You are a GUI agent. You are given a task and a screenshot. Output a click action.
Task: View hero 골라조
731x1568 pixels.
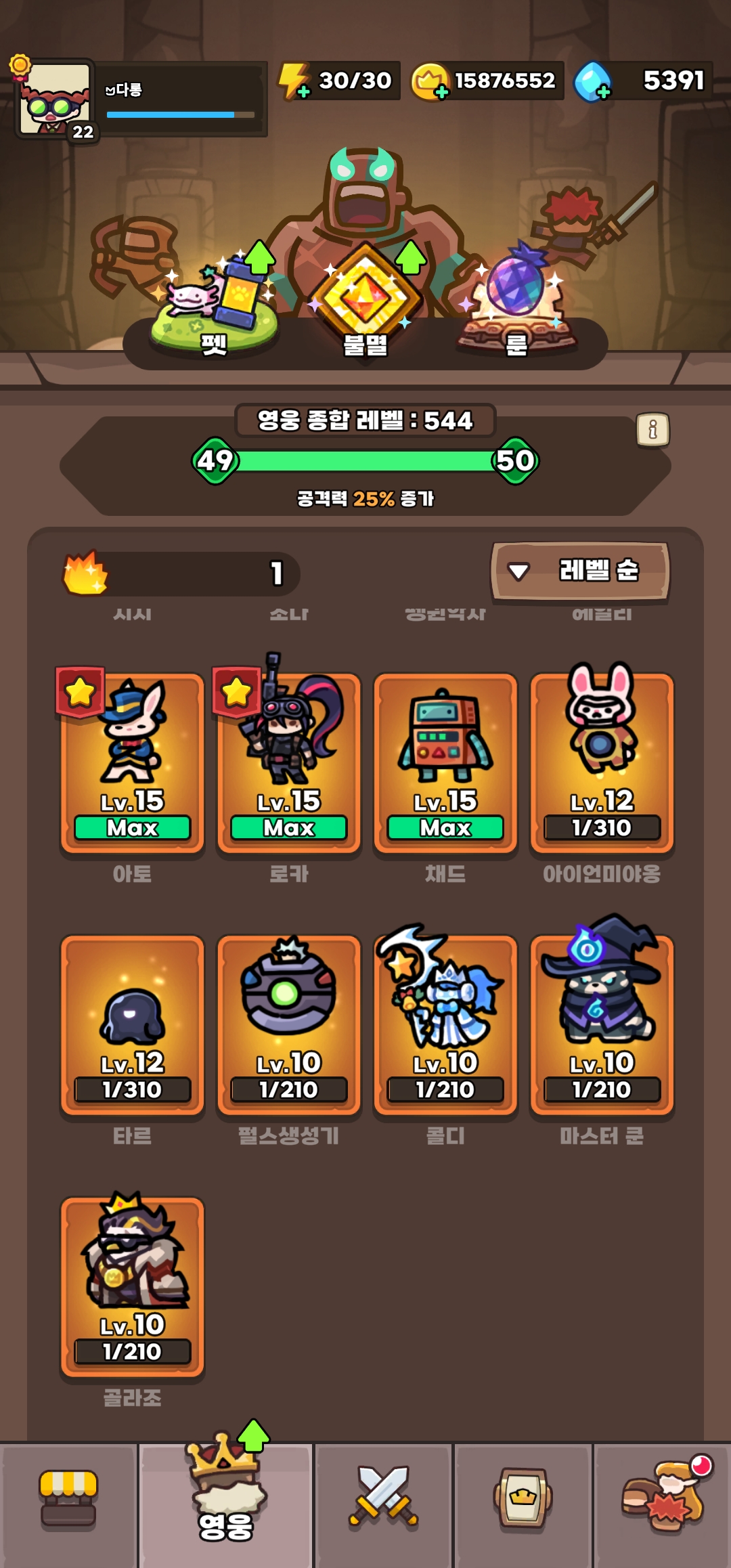point(132,1286)
